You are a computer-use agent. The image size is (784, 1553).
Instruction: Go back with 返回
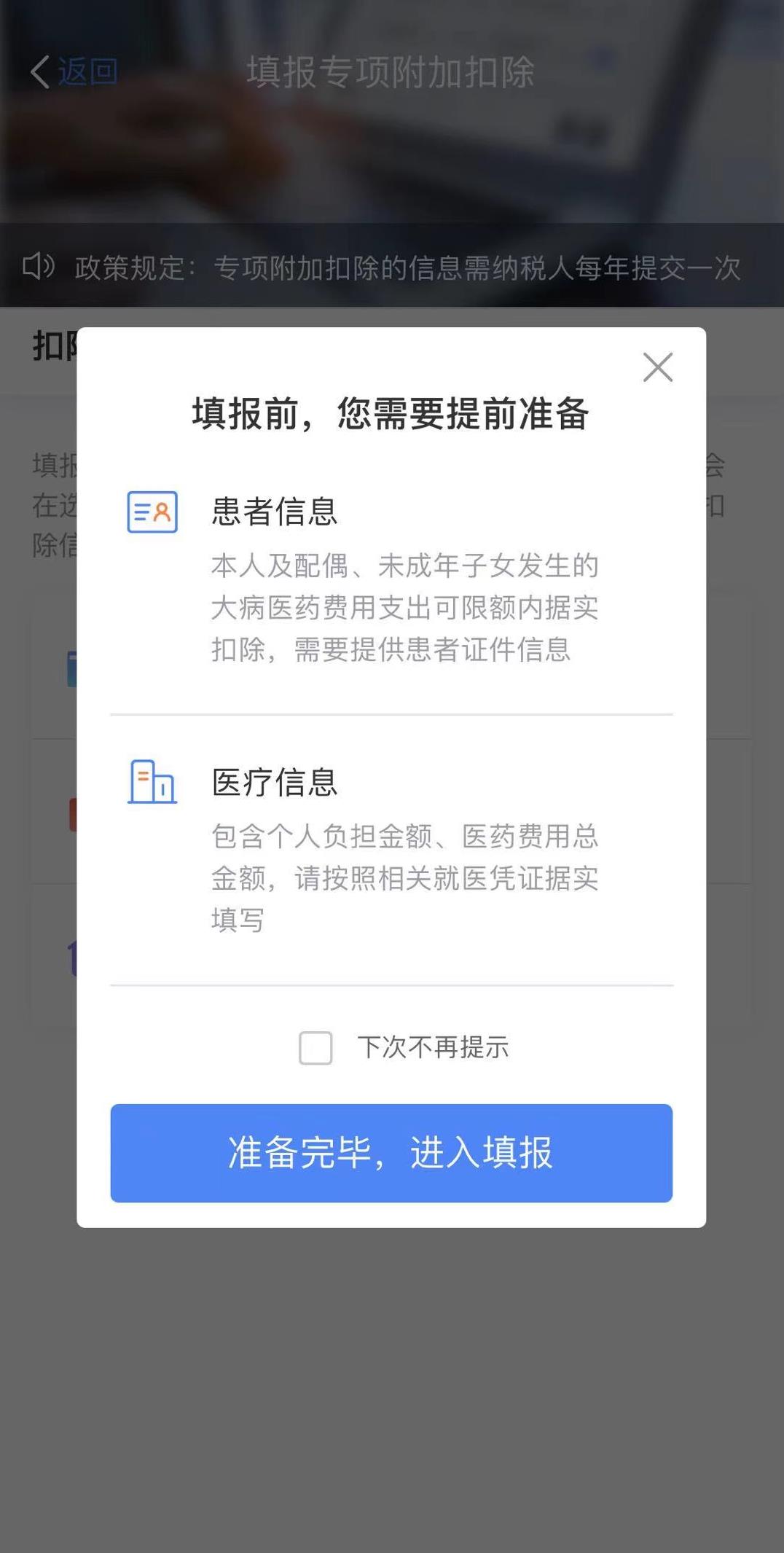click(74, 71)
